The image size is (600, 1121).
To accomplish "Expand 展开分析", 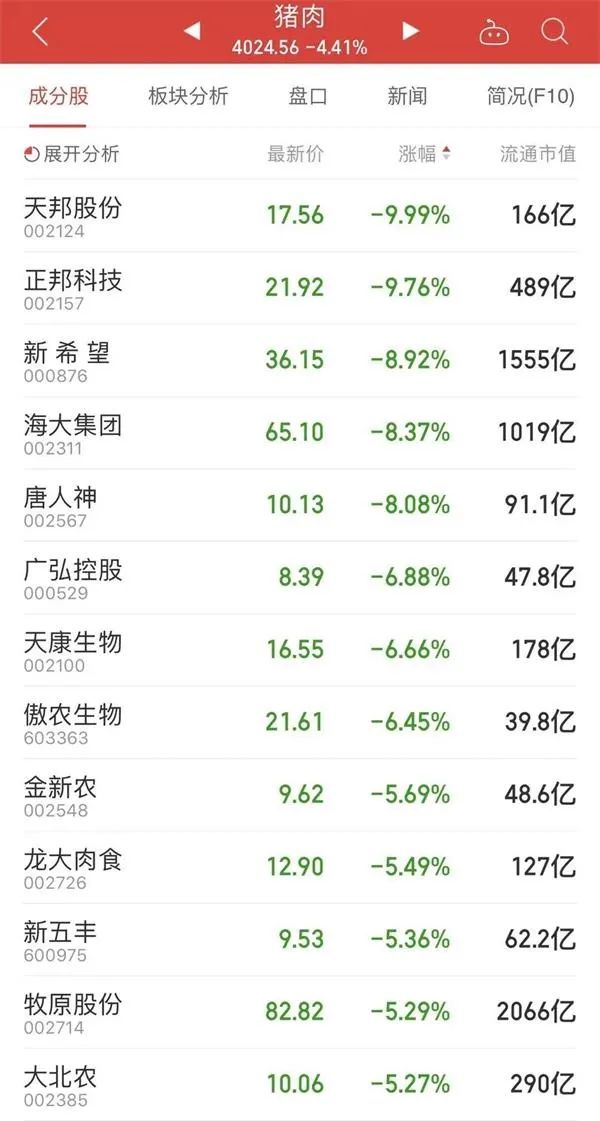I will (x=72, y=154).
